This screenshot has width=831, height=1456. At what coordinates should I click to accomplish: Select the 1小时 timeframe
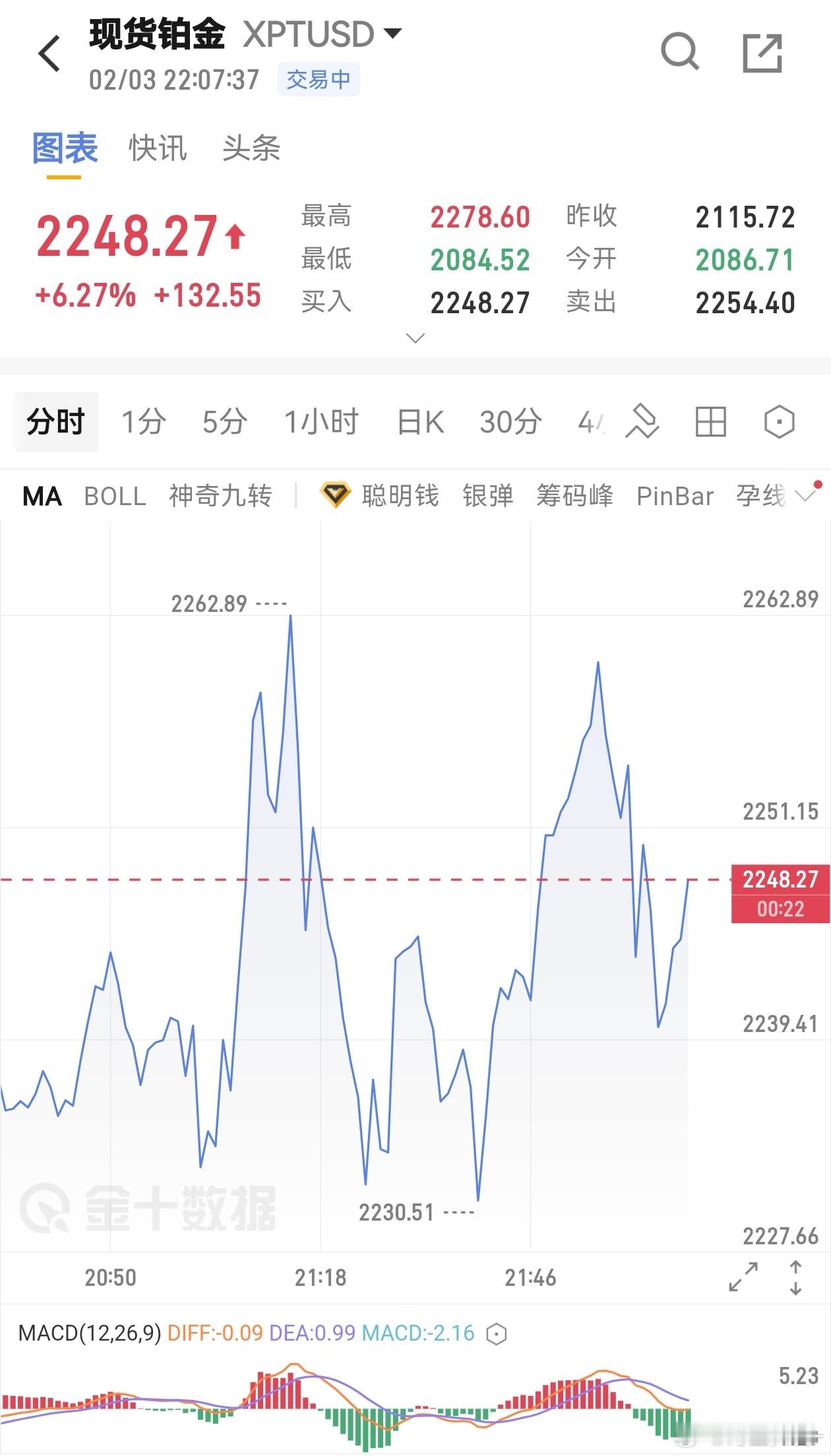pos(322,422)
